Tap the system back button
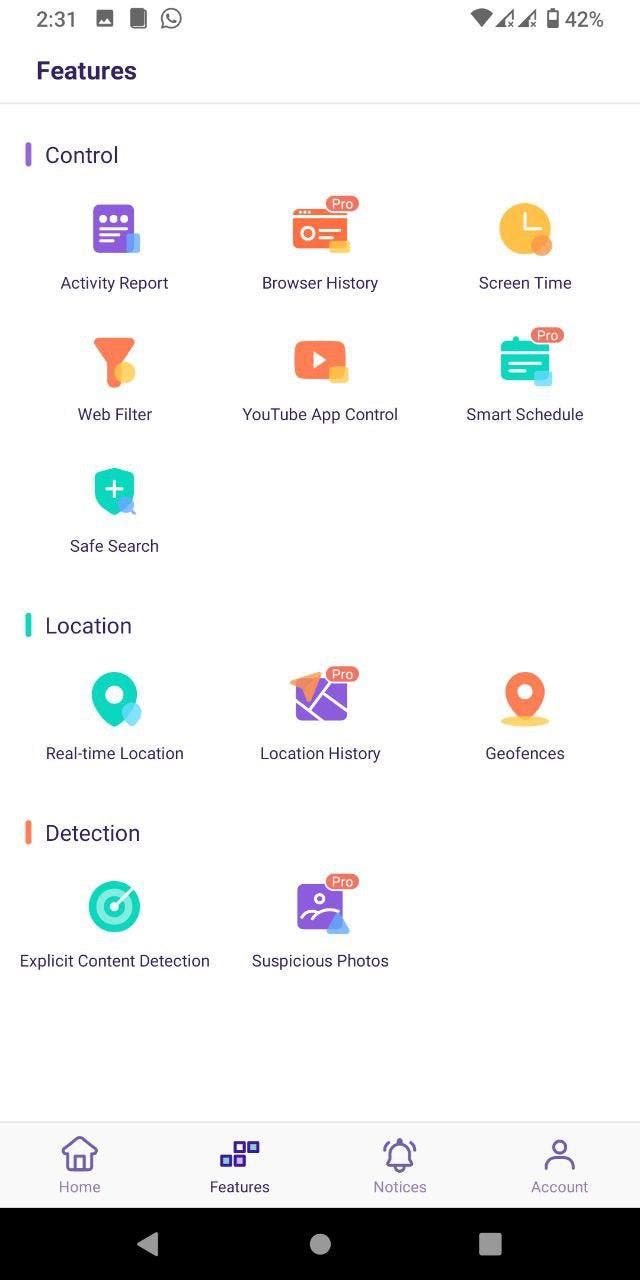 click(148, 1243)
